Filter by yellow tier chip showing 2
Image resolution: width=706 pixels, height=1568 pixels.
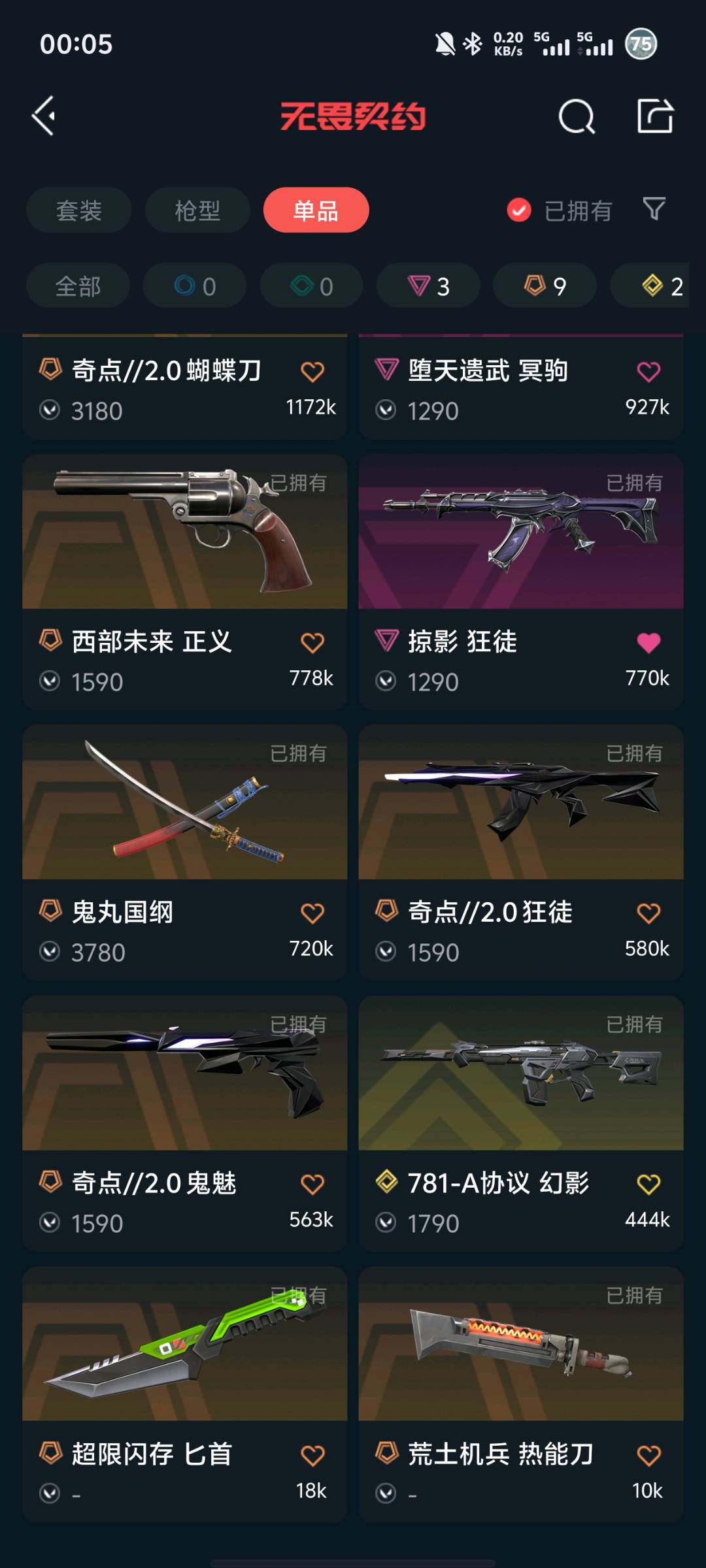point(660,286)
